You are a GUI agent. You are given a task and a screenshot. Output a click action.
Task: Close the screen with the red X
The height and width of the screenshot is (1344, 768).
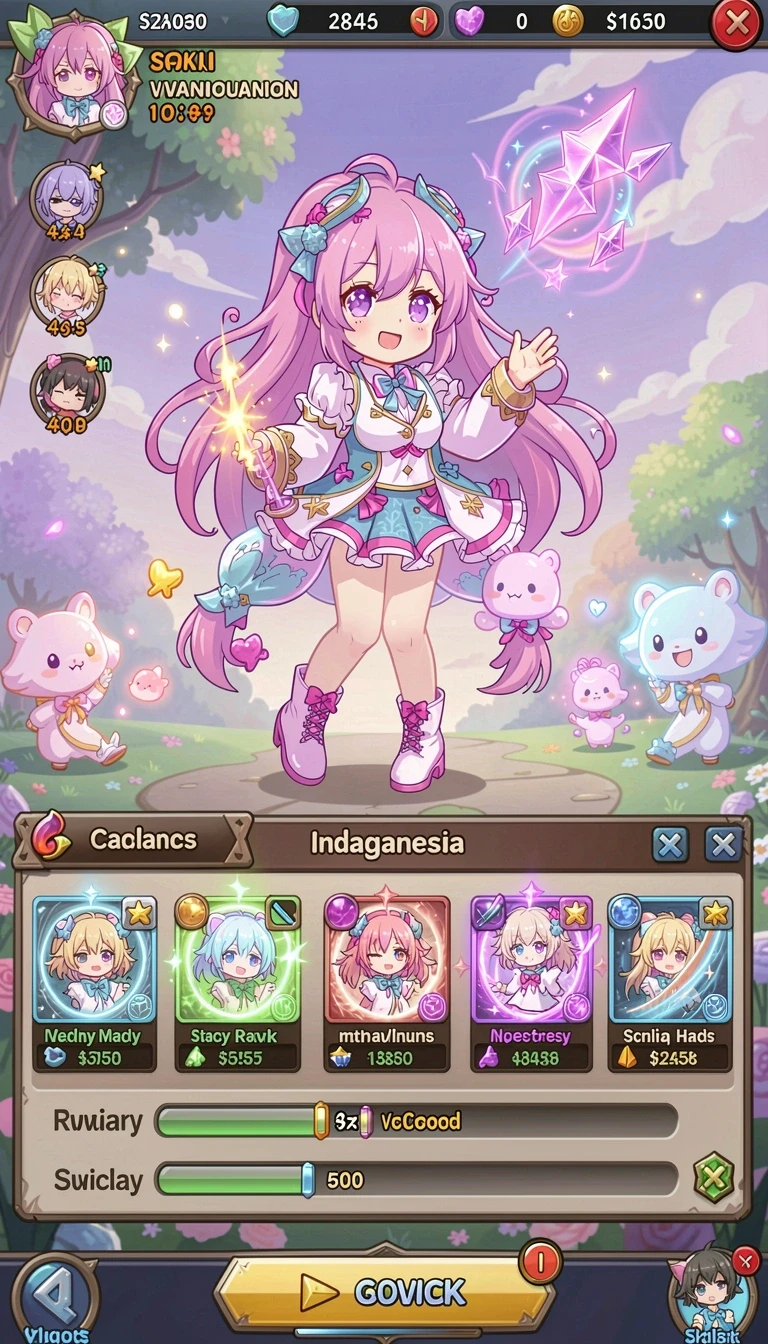[736, 24]
